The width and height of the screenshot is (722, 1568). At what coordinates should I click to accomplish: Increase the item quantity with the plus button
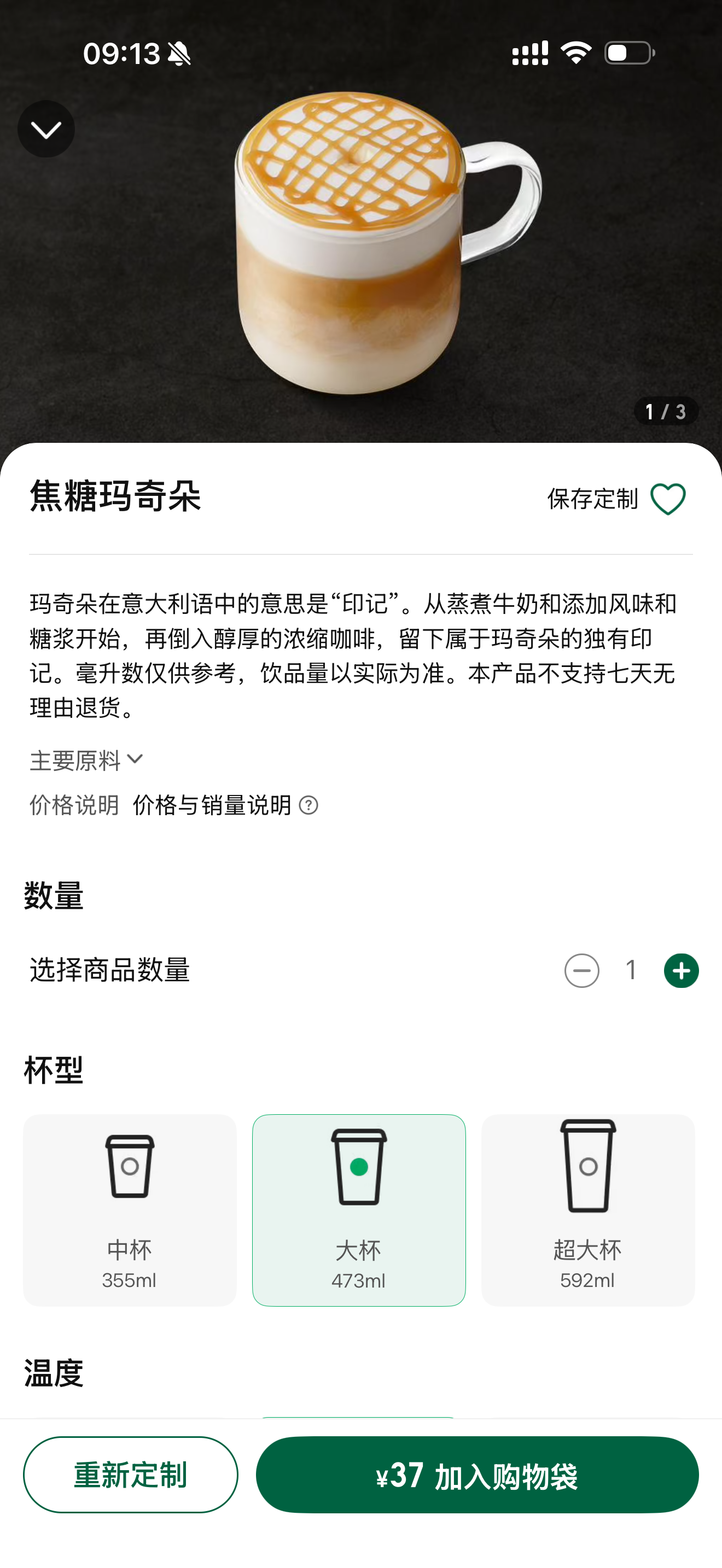click(680, 970)
